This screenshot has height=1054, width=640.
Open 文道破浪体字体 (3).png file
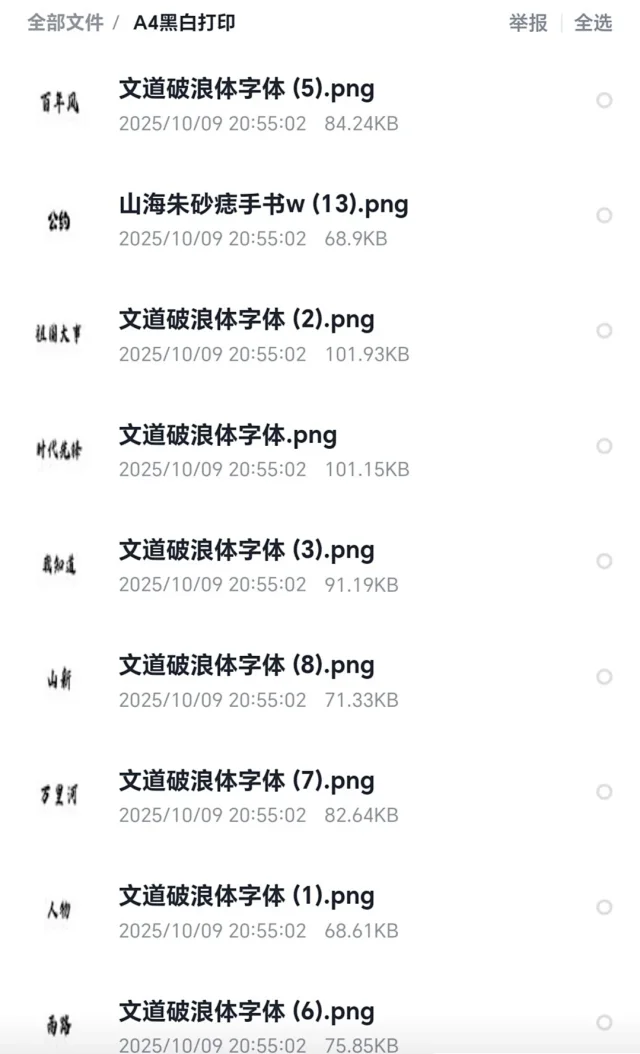246,550
